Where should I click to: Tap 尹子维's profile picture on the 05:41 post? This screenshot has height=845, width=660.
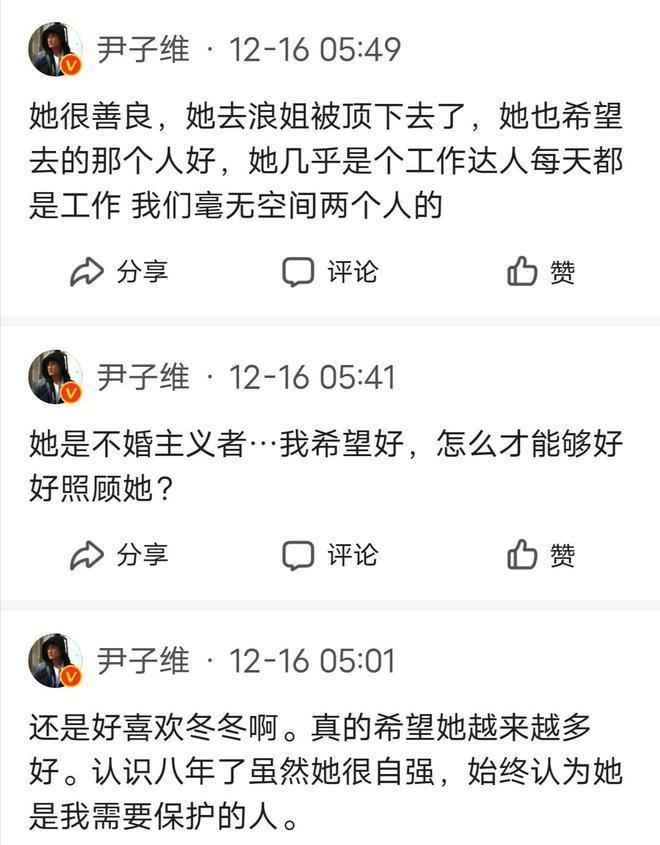tap(56, 377)
